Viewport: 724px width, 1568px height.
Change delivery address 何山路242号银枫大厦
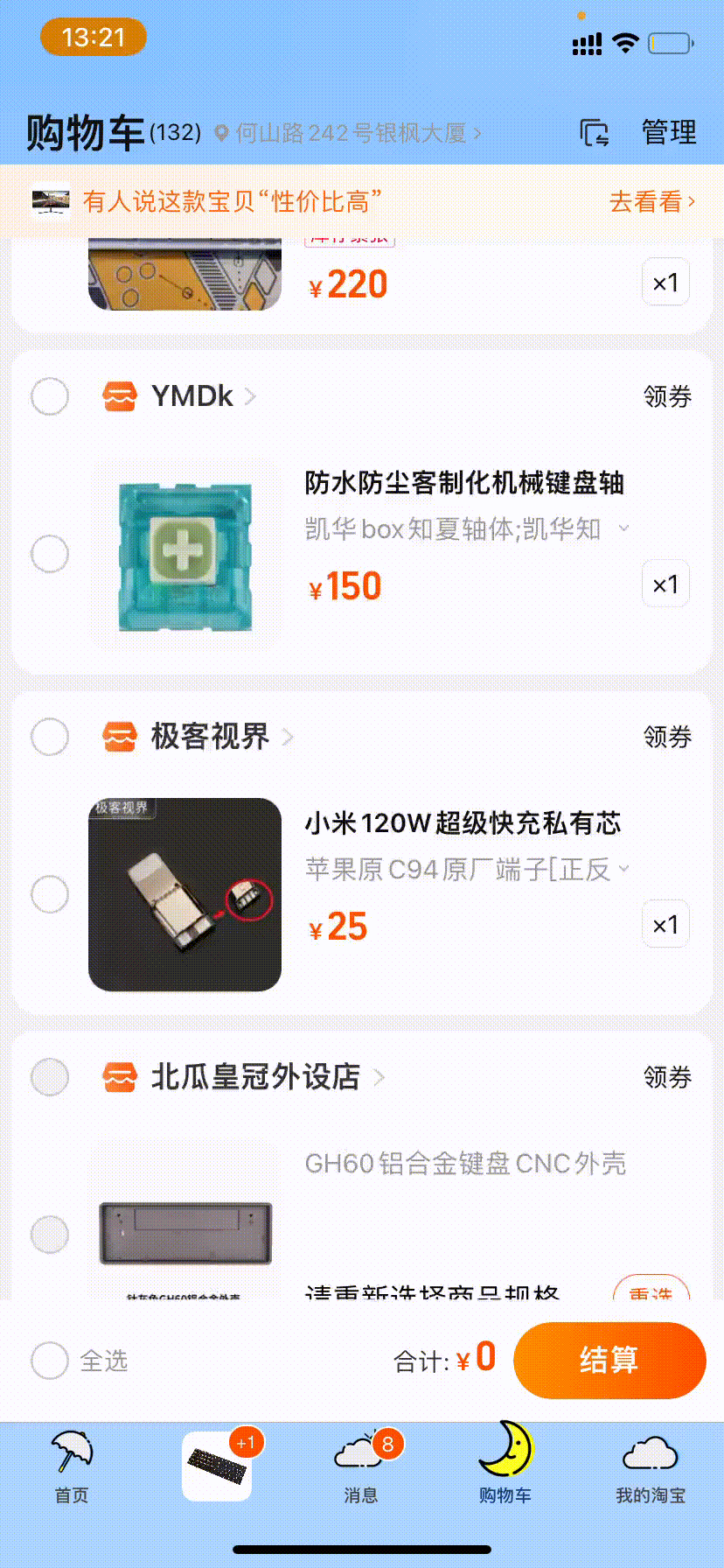coord(350,133)
